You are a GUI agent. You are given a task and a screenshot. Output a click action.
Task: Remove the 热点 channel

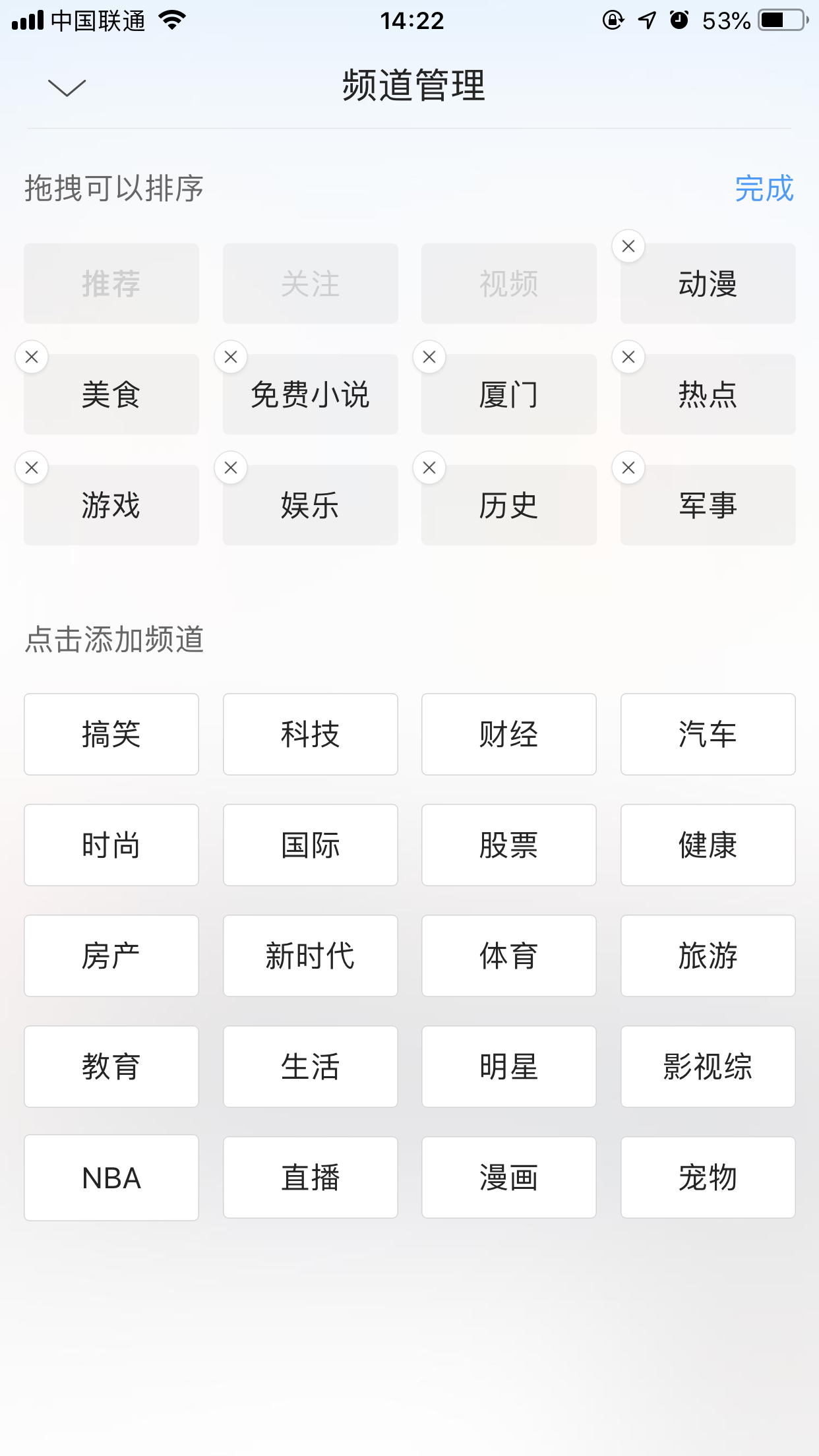point(628,355)
